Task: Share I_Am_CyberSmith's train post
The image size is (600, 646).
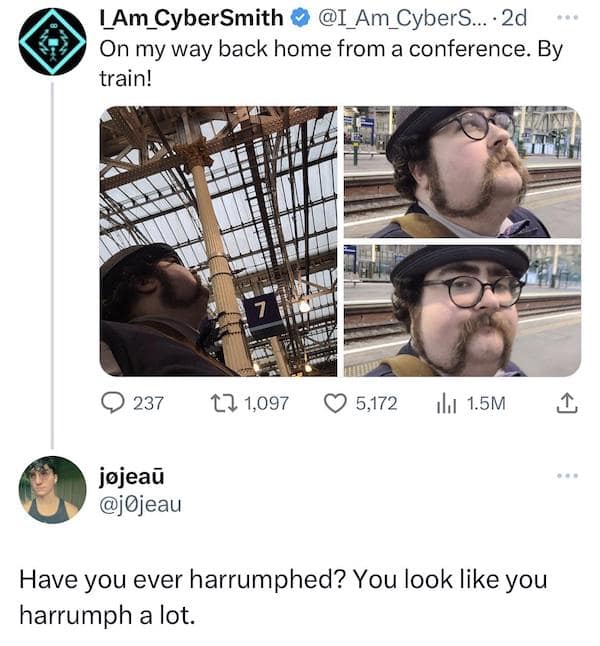Action: [x=566, y=404]
